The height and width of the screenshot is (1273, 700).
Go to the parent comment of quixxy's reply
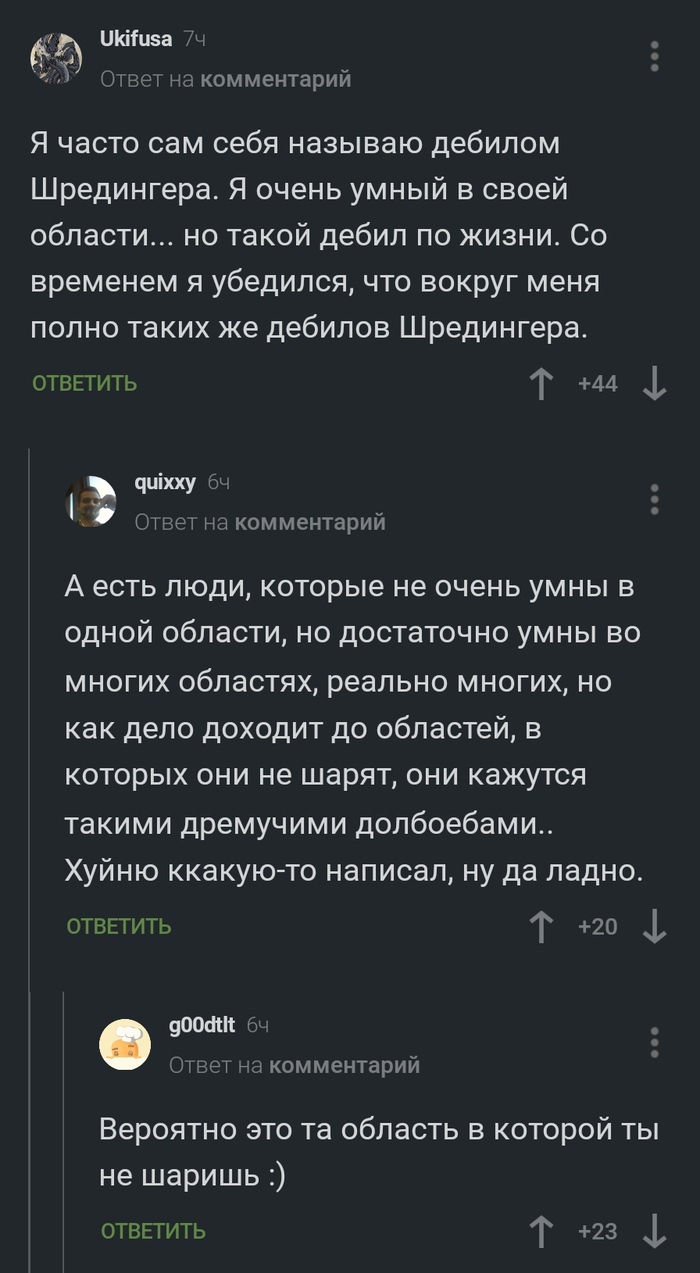[x=310, y=521]
